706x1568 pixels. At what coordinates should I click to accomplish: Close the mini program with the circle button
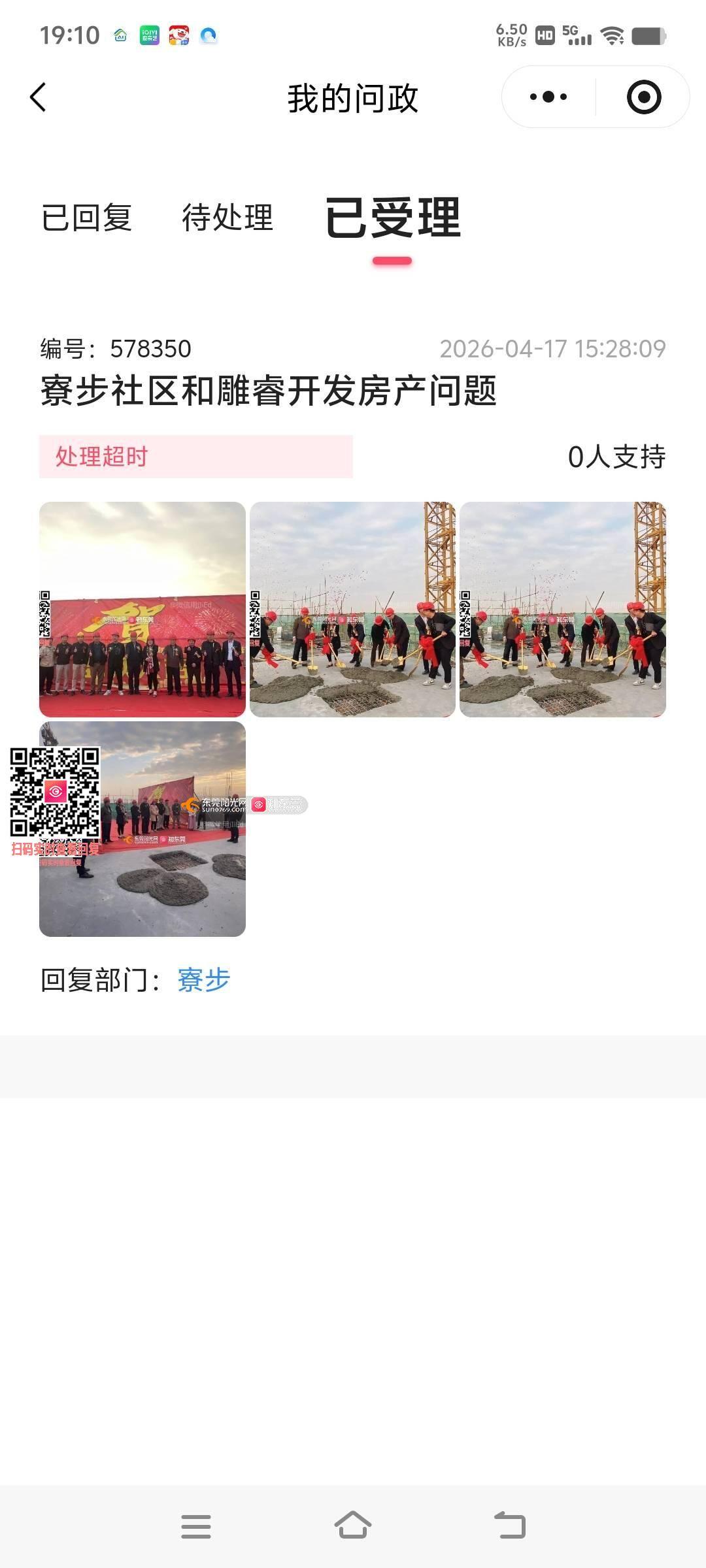[643, 97]
